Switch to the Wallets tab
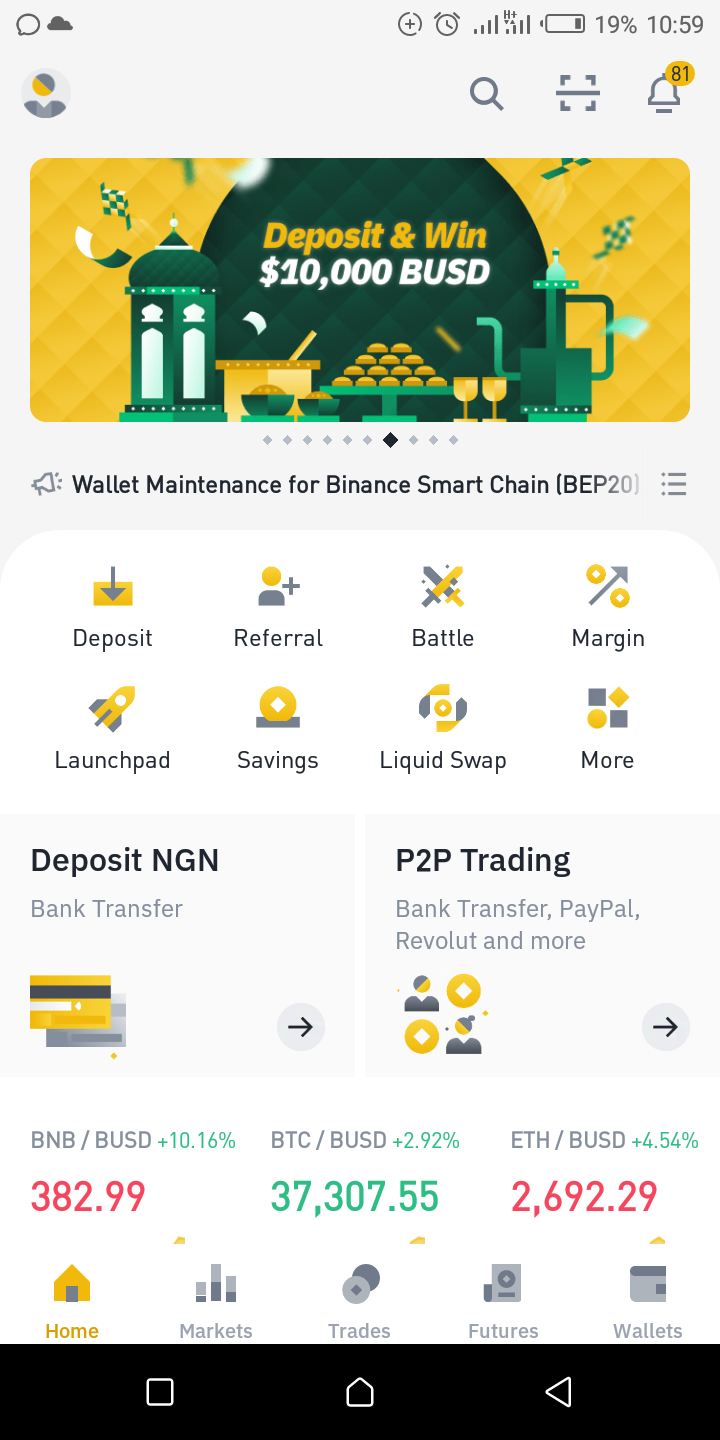 (648, 1300)
